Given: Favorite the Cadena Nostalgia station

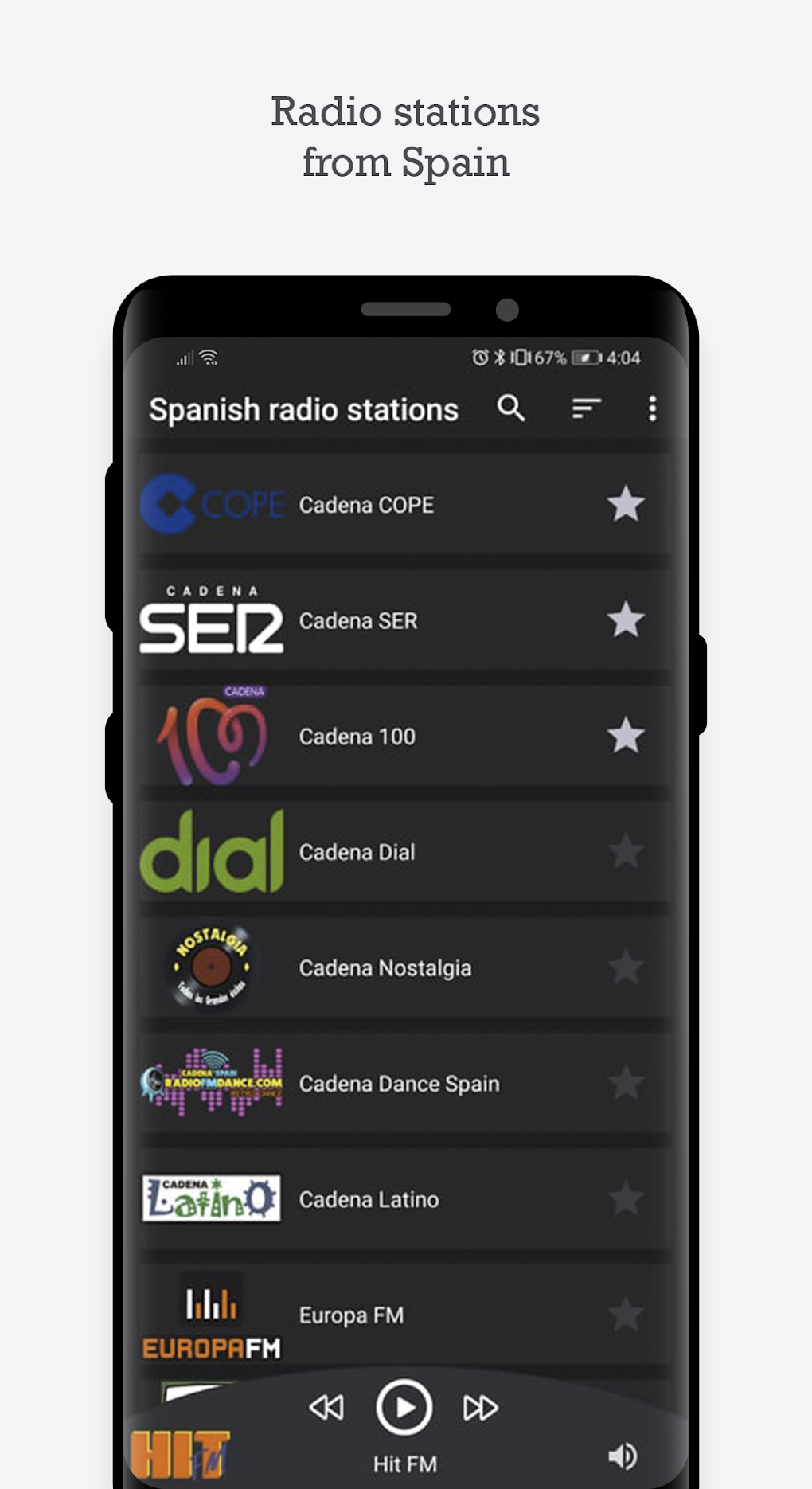Looking at the screenshot, I should 624,967.
